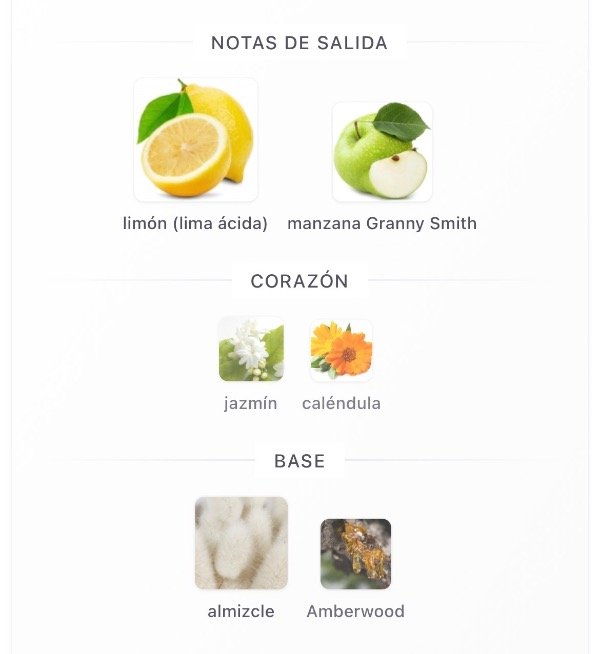
Task: Open the manzana Granny Smith note
Action: pyautogui.click(x=382, y=152)
